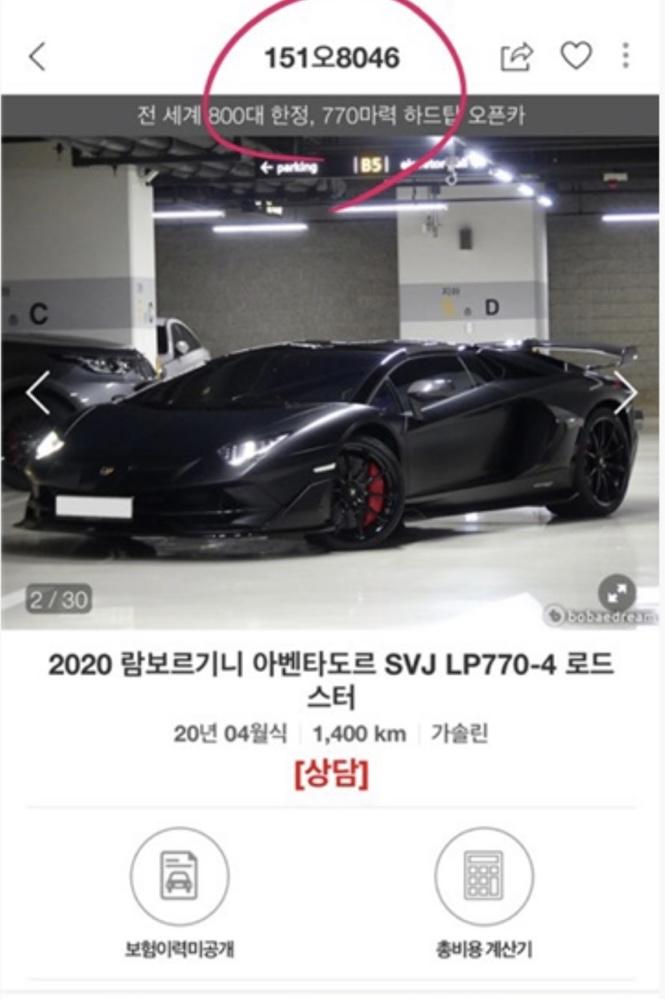Add the Lamborghini listing to favorites
The width and height of the screenshot is (665, 999).
(x=575, y=56)
